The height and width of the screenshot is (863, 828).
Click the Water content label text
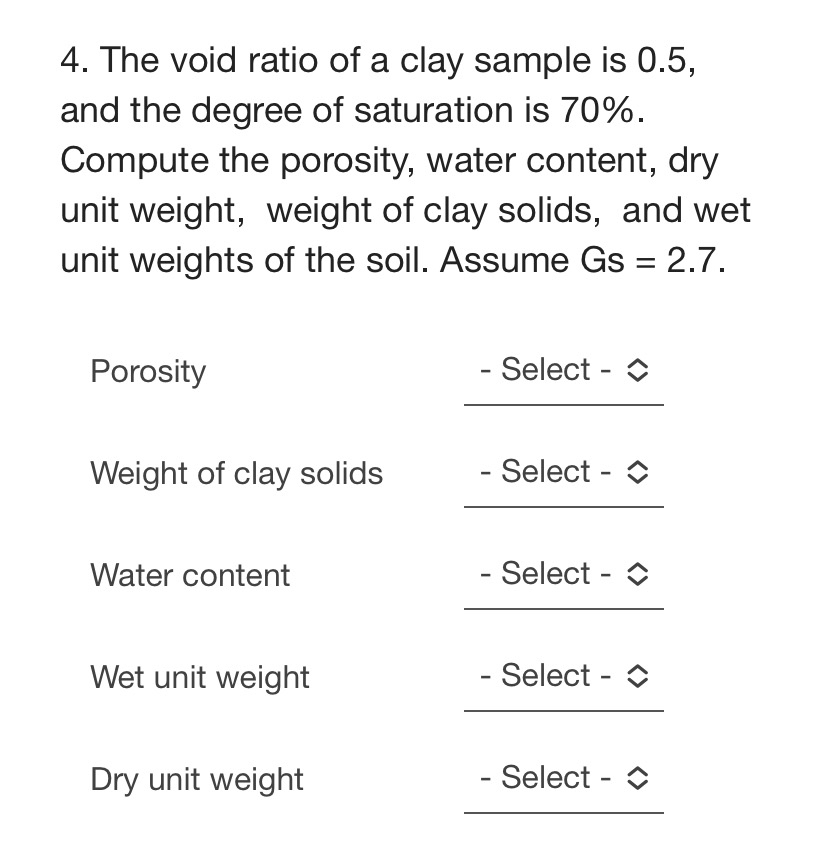point(189,576)
